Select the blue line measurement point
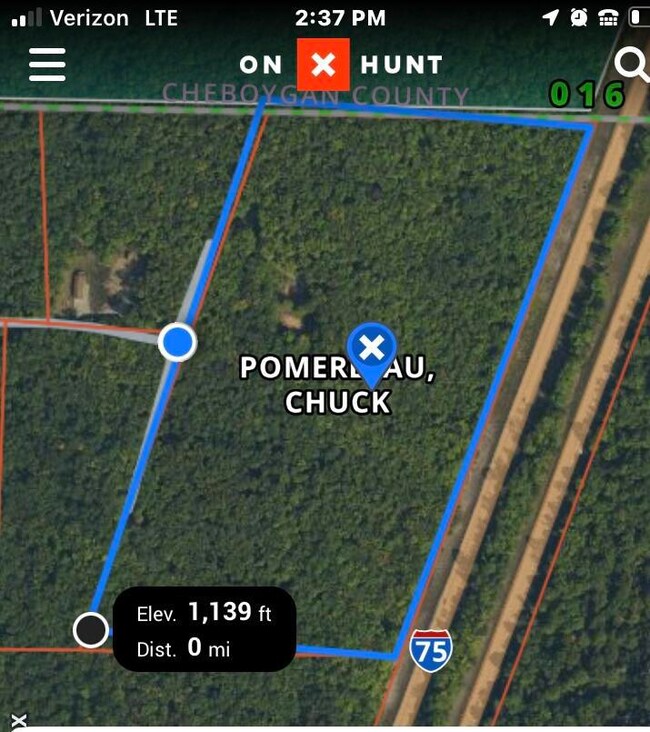 (178, 341)
